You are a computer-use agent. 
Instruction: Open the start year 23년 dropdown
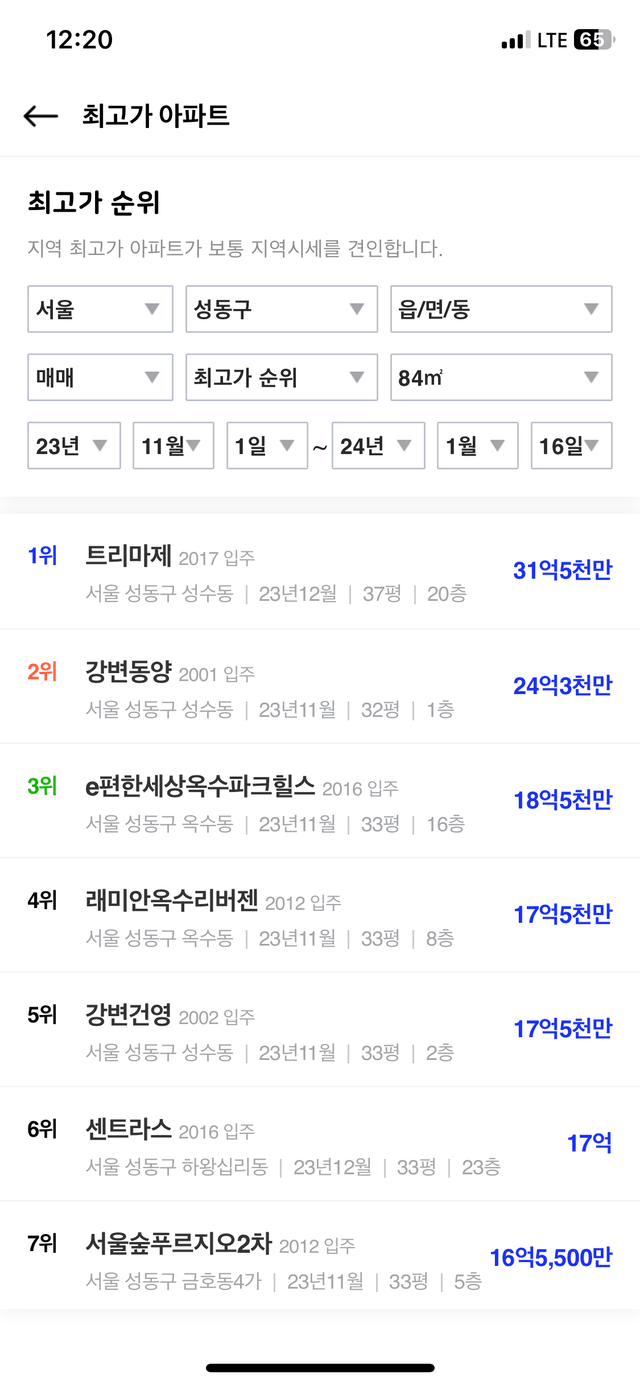[74, 446]
